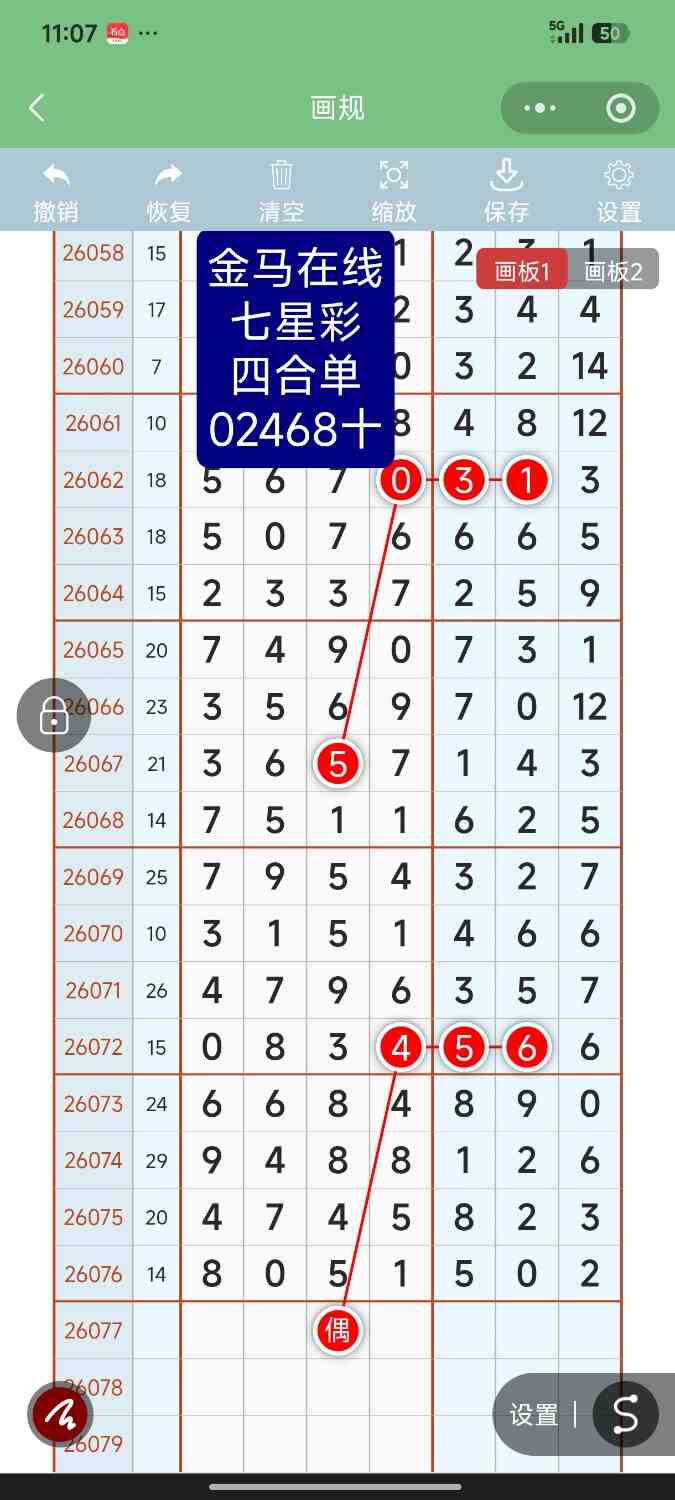Undo last stroke with 撤销
Viewport: 675px width, 1500px height.
pos(56,192)
